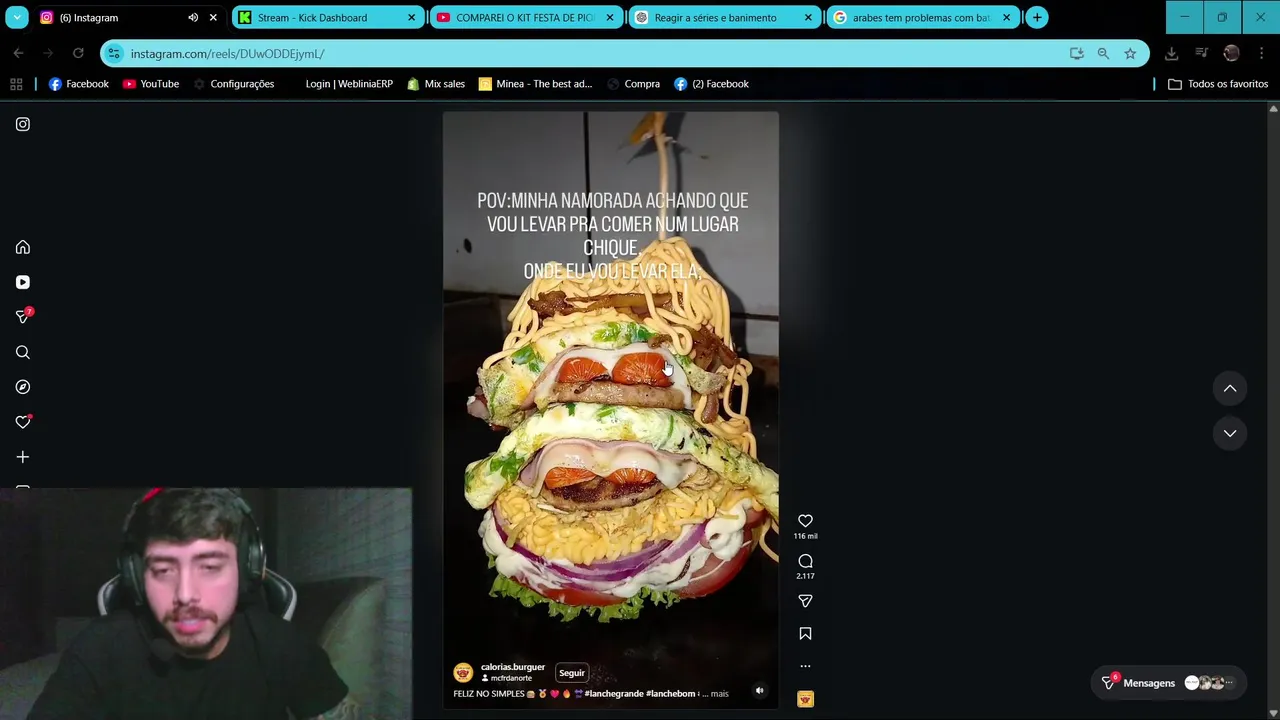Switch to the Stream - Kick Dashboard tab
The image size is (1280, 720).
point(312,17)
